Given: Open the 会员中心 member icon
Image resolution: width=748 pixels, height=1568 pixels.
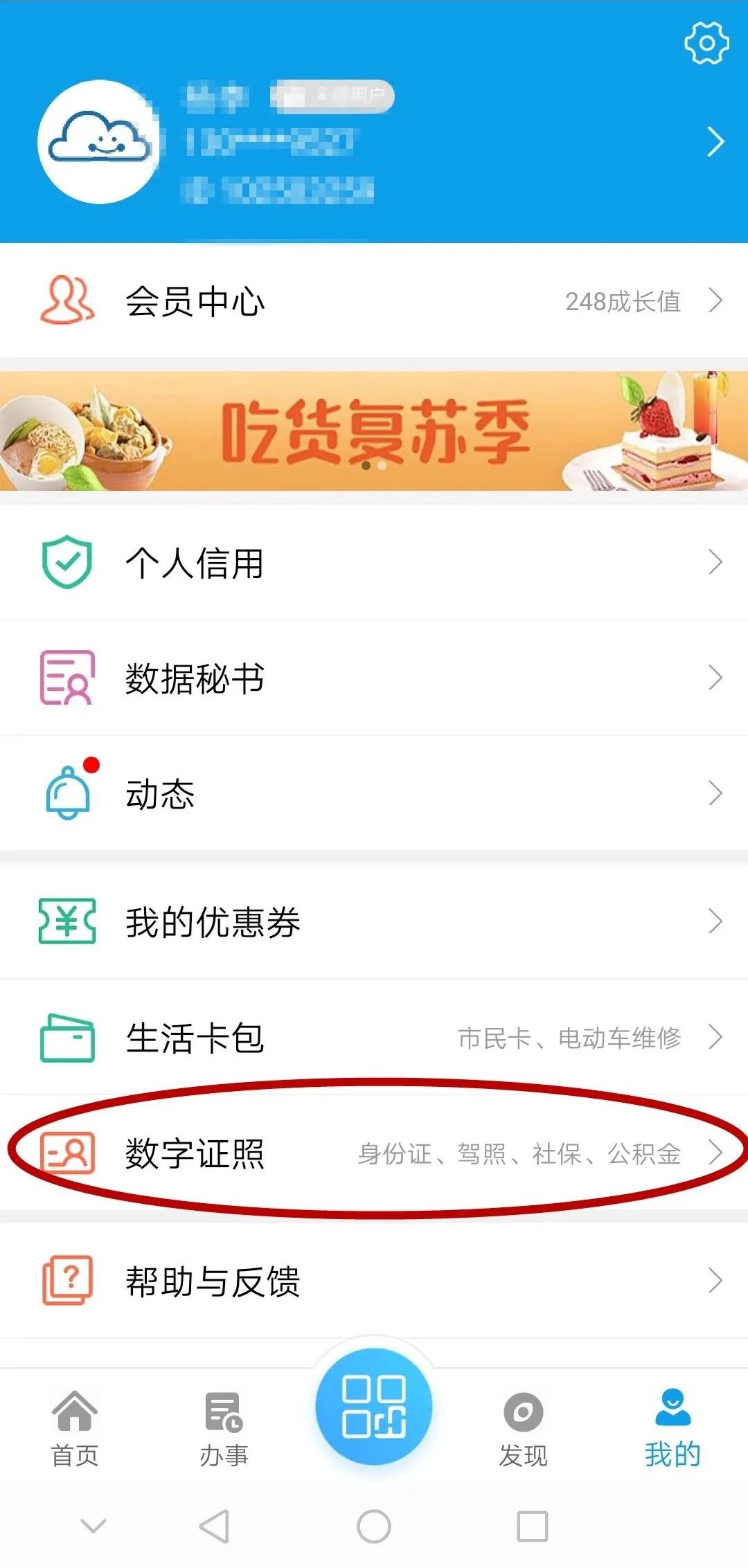Looking at the screenshot, I should pyautogui.click(x=66, y=300).
